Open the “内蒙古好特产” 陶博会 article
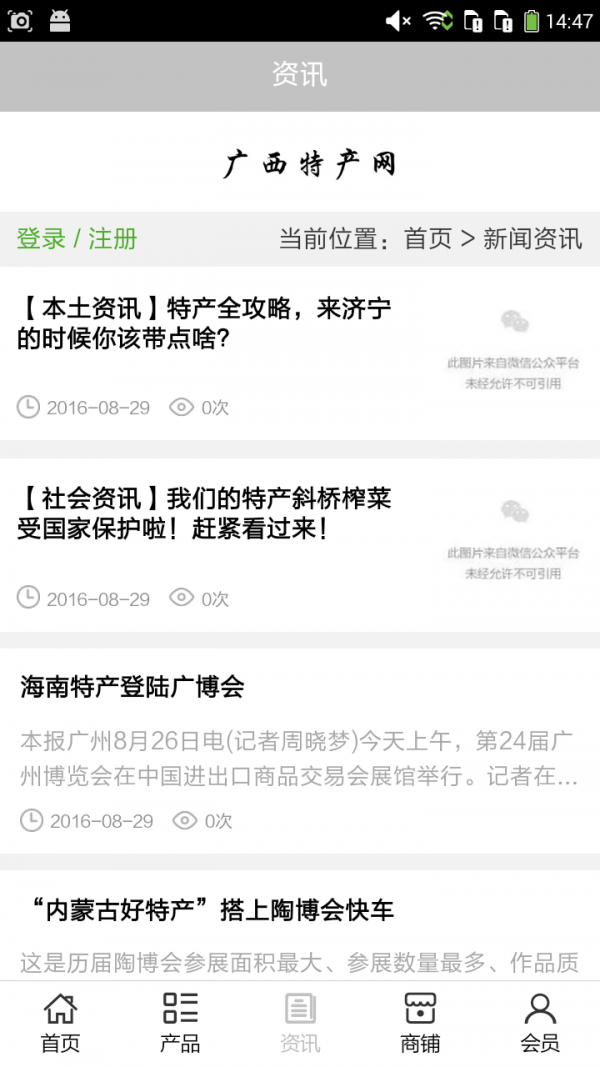This screenshot has height=1067, width=600. click(x=208, y=910)
